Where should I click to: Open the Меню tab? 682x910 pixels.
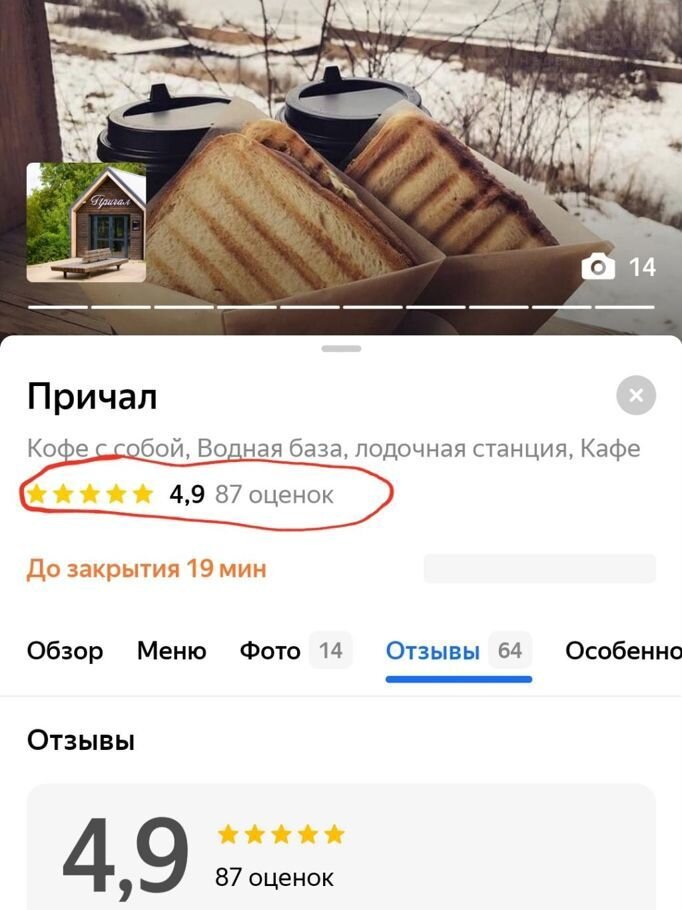pos(171,651)
